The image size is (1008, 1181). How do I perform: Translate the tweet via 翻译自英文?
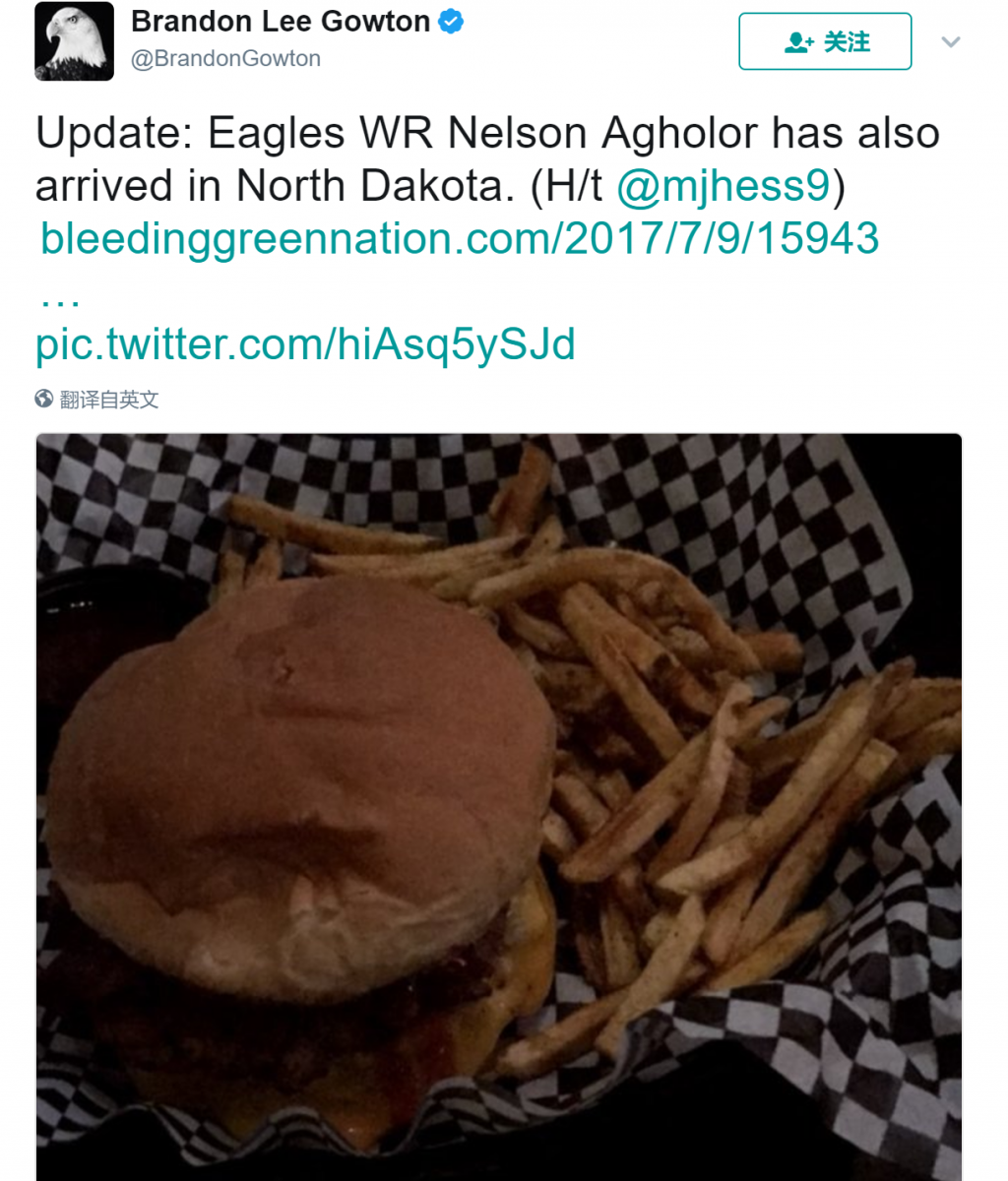(x=108, y=400)
